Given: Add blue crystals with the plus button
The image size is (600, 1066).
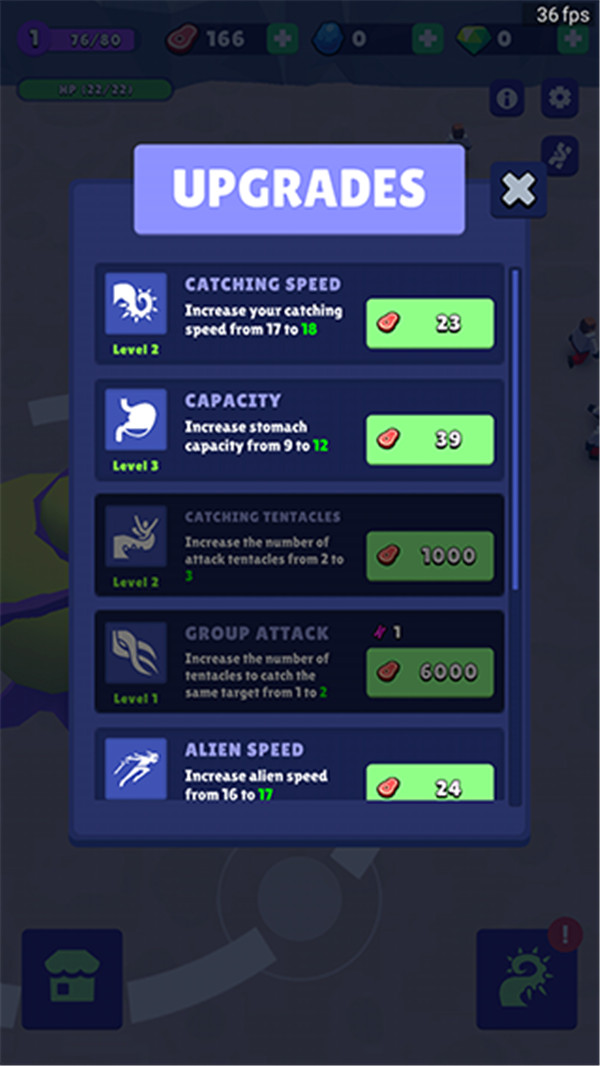Looking at the screenshot, I should (428, 39).
